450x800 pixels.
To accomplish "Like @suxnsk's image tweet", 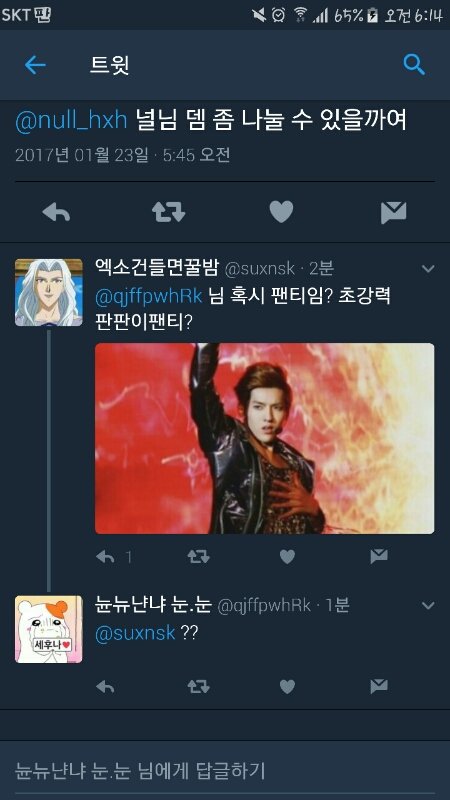I will pos(287,557).
